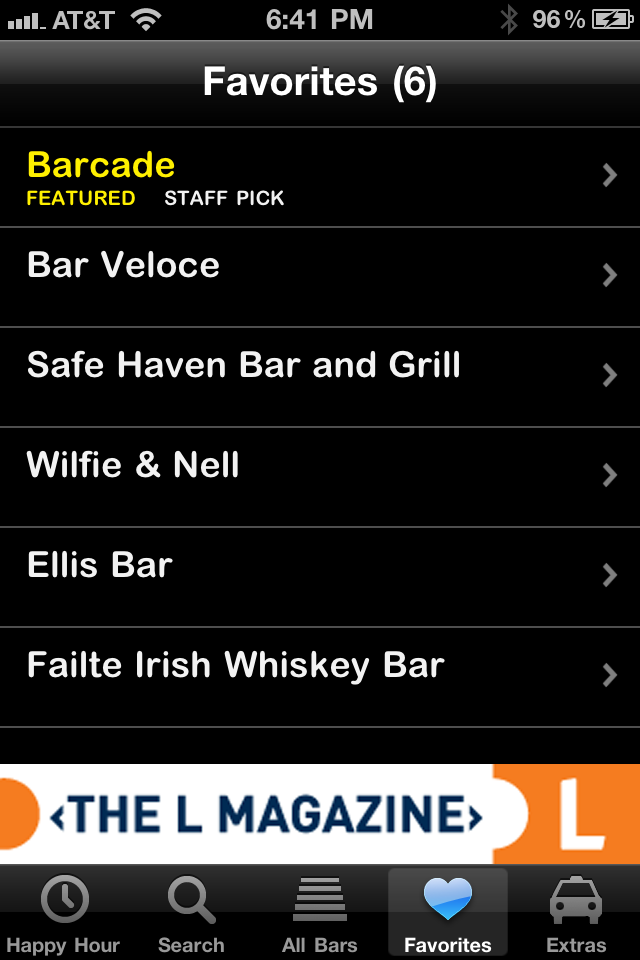Show Ellis Bar details

(x=320, y=577)
